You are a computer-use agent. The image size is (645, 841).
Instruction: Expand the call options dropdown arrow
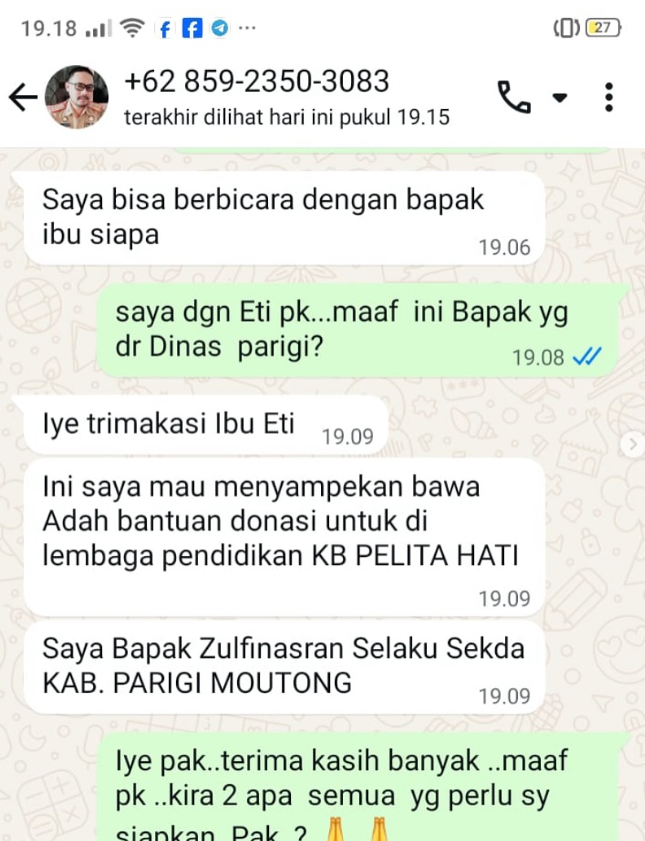tap(560, 98)
